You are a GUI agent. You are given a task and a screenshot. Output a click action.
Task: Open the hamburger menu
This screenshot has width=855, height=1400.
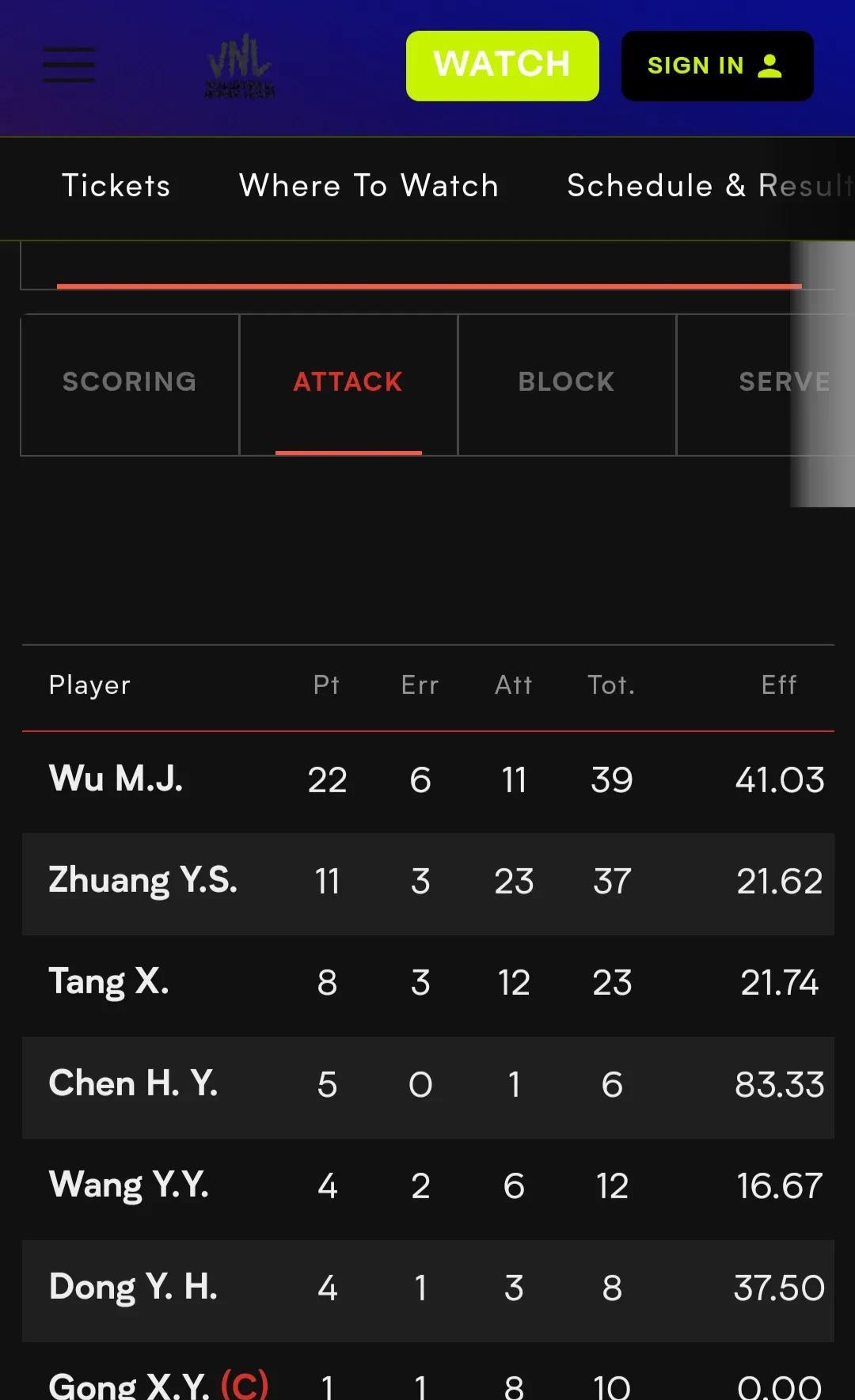pyautogui.click(x=69, y=65)
